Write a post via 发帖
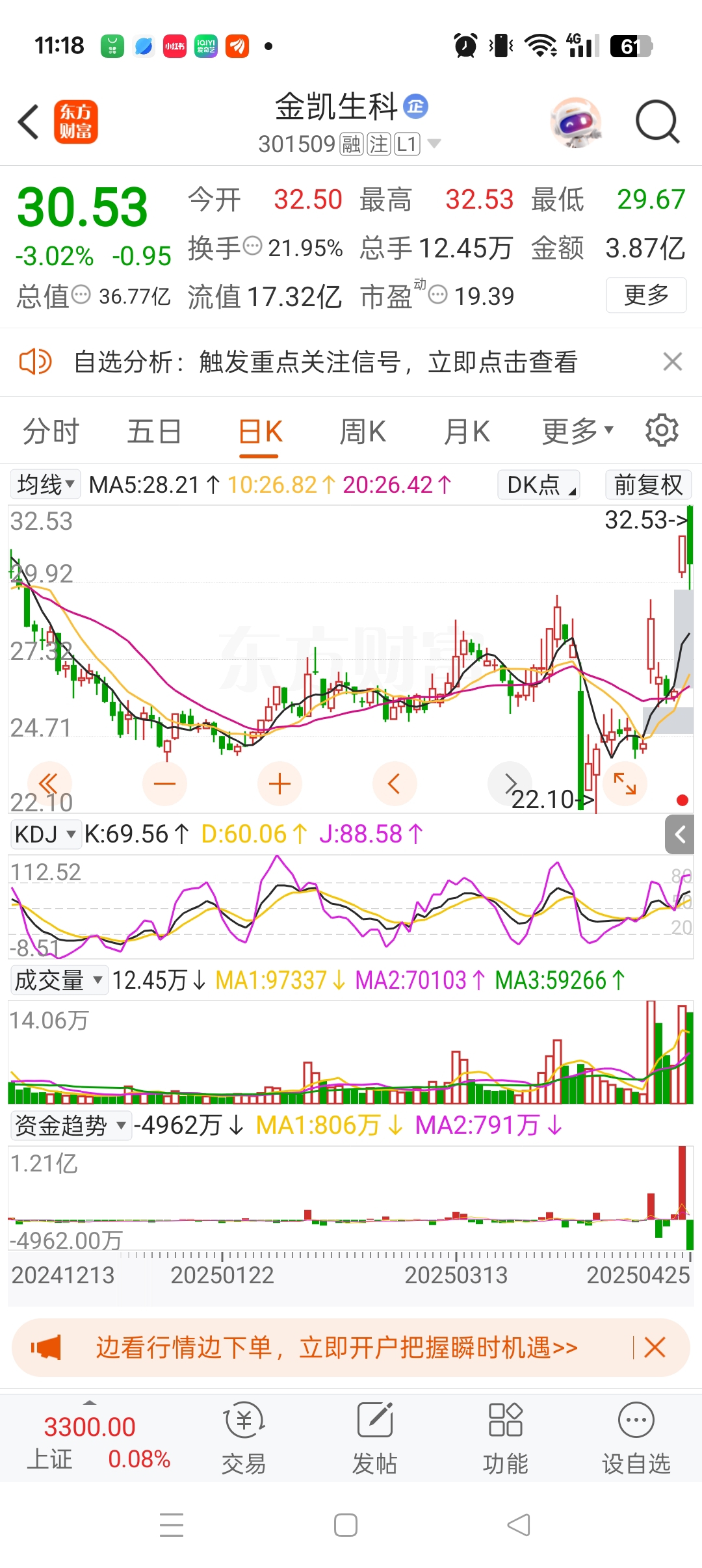Screen dimensions: 702x1568 click(x=375, y=1435)
